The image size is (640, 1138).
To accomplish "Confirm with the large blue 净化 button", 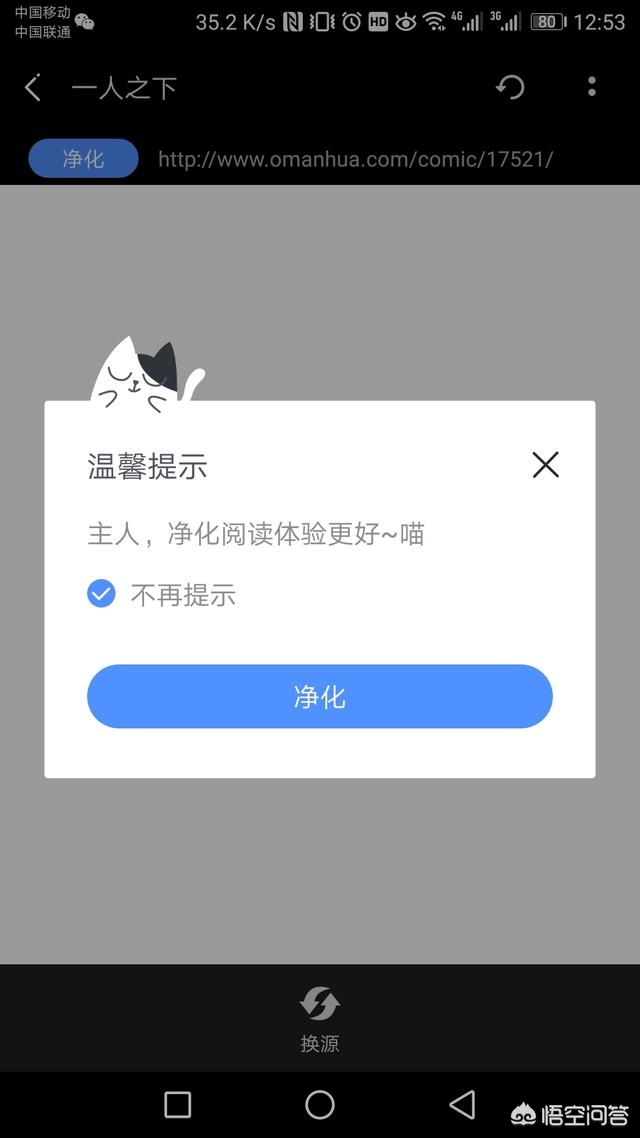I will coord(320,697).
